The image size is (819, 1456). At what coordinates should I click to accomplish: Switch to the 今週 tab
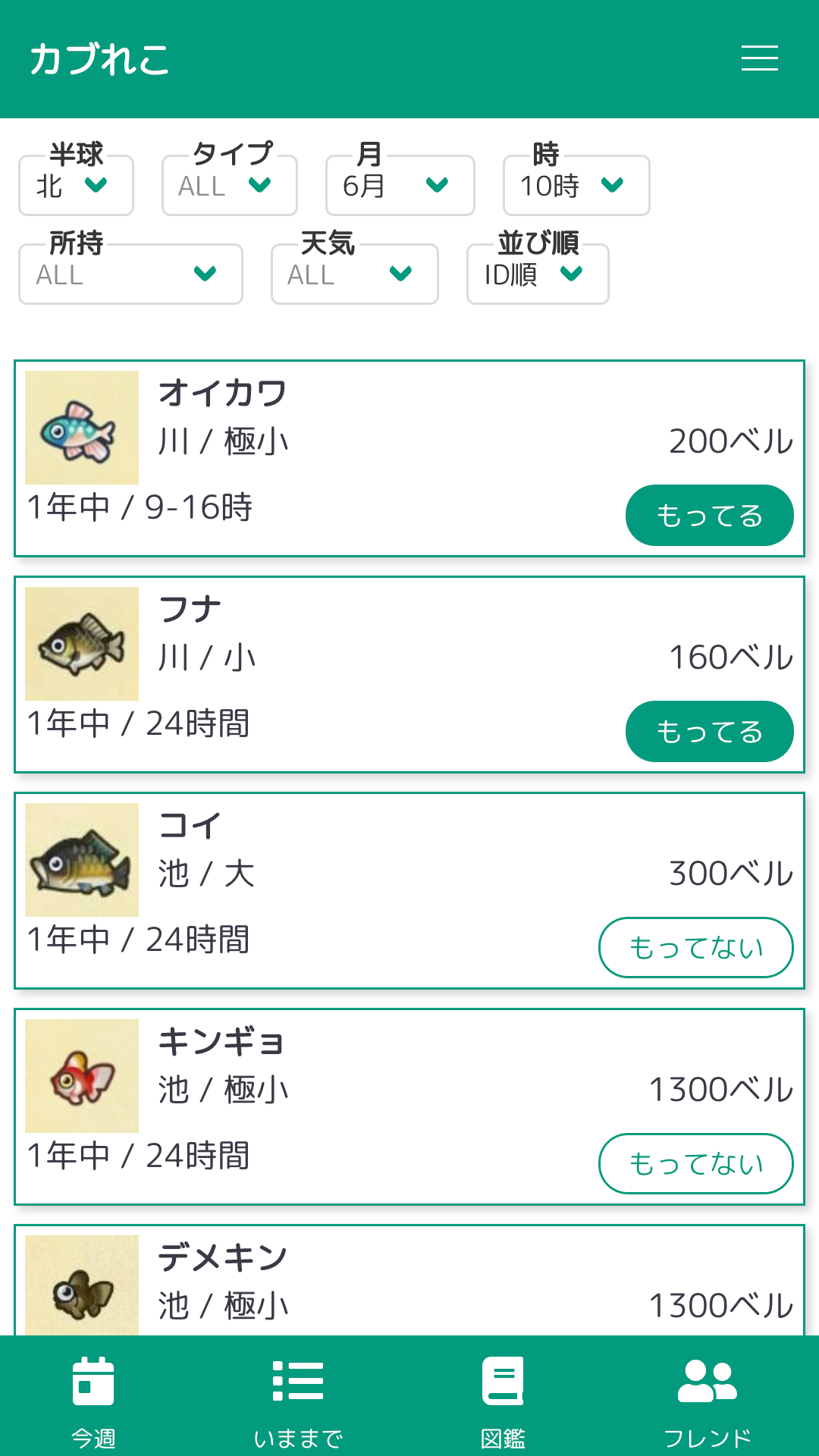pos(93,1399)
